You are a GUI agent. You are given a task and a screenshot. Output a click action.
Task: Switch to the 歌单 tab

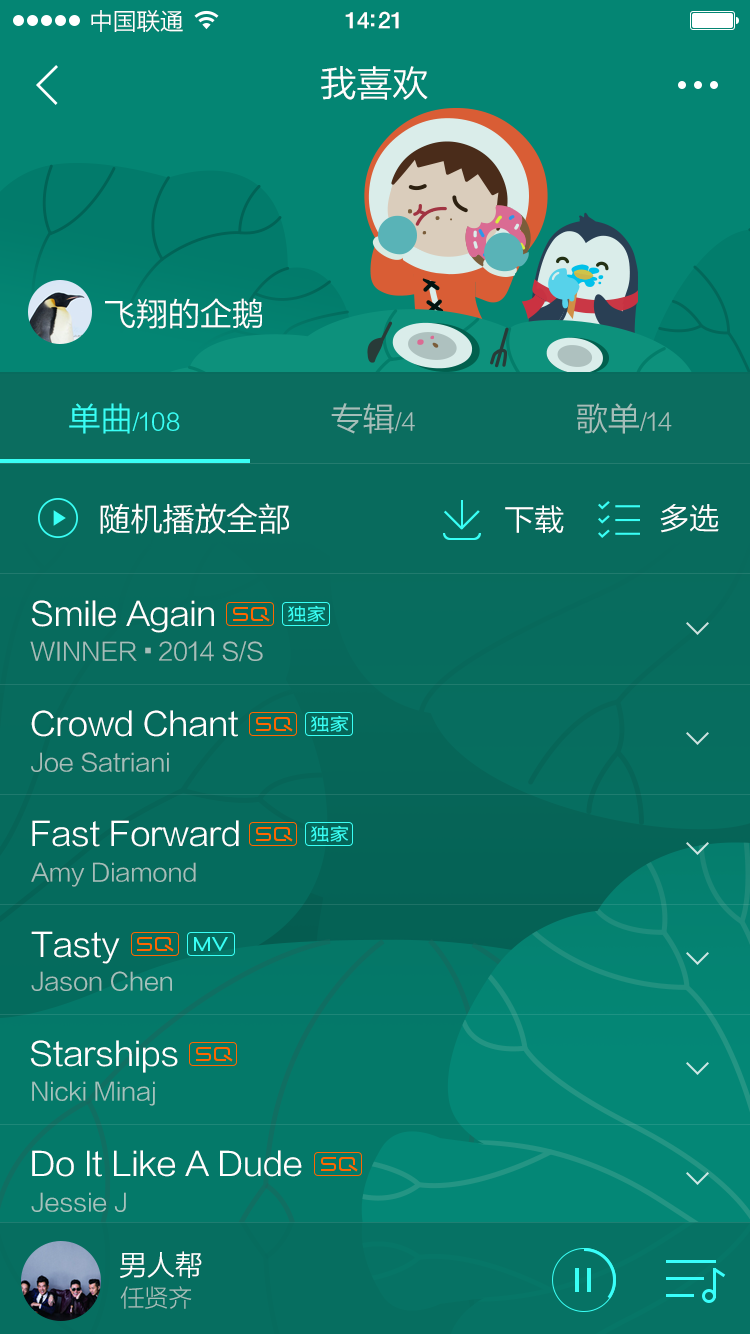[623, 420]
